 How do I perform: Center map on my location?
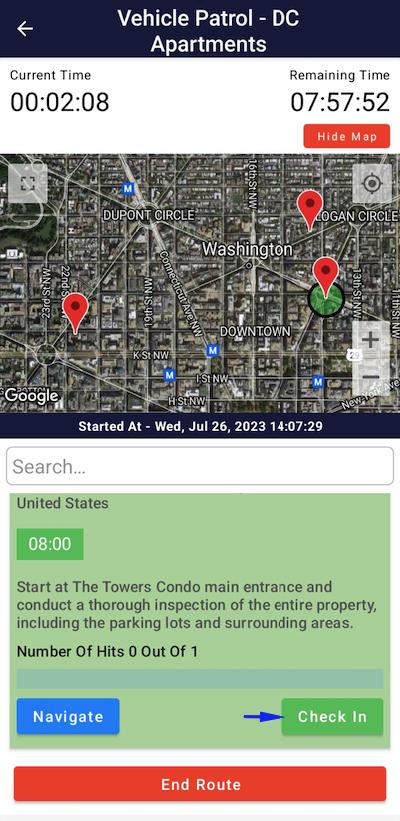[372, 184]
